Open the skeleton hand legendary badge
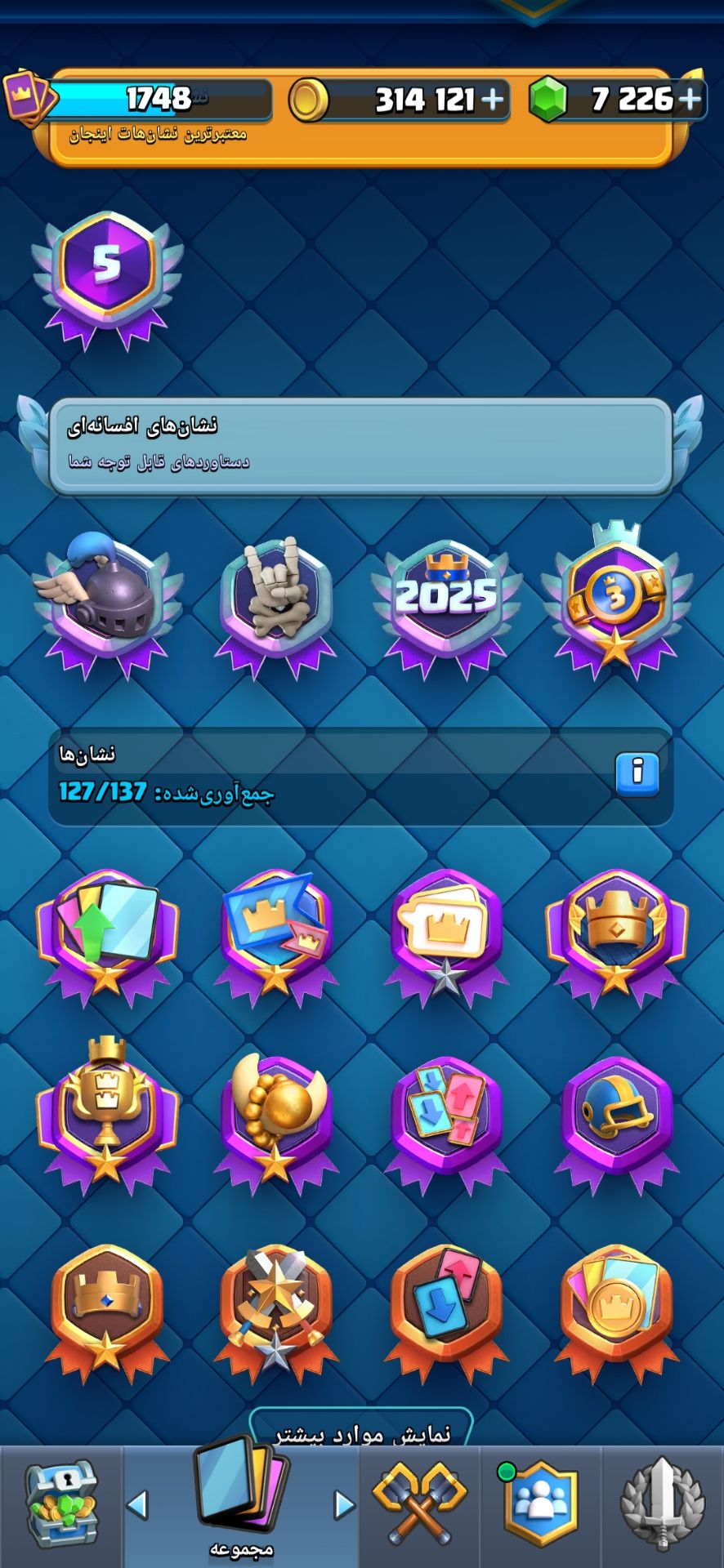The width and height of the screenshot is (724, 1568). (x=275, y=606)
